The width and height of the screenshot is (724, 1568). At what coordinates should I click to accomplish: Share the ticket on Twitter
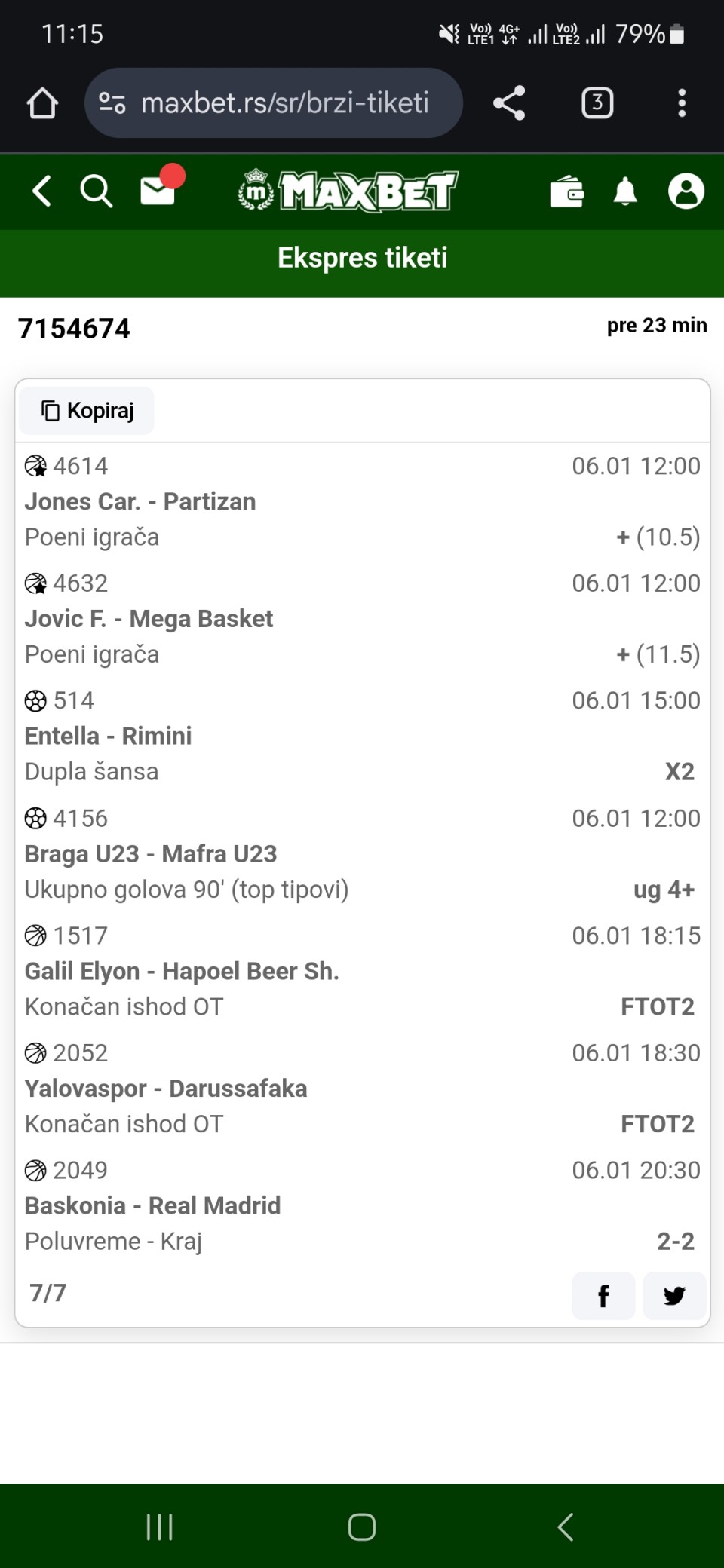tap(674, 1296)
